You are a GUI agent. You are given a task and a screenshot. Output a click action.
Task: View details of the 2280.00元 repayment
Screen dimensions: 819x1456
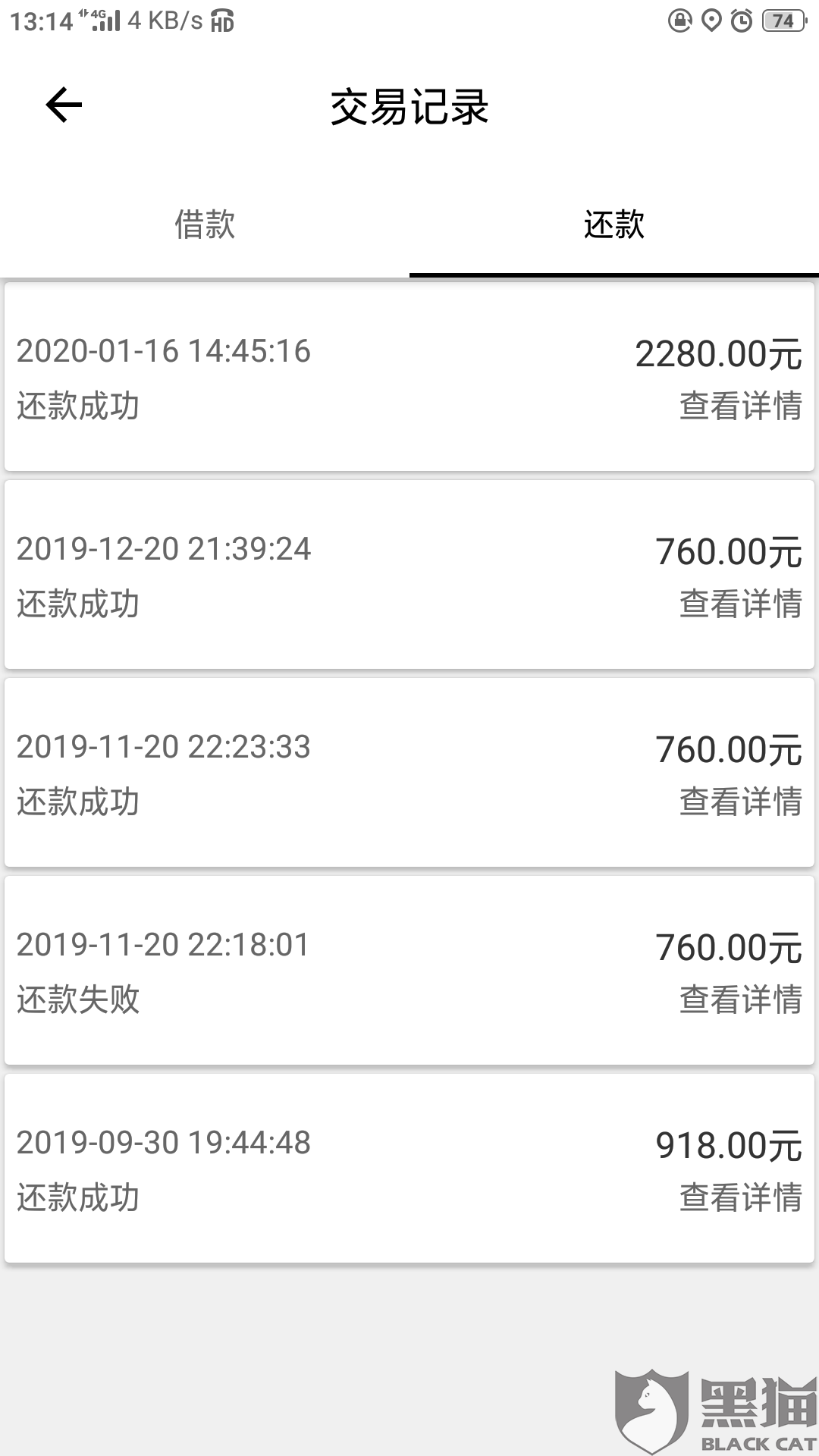click(x=740, y=406)
